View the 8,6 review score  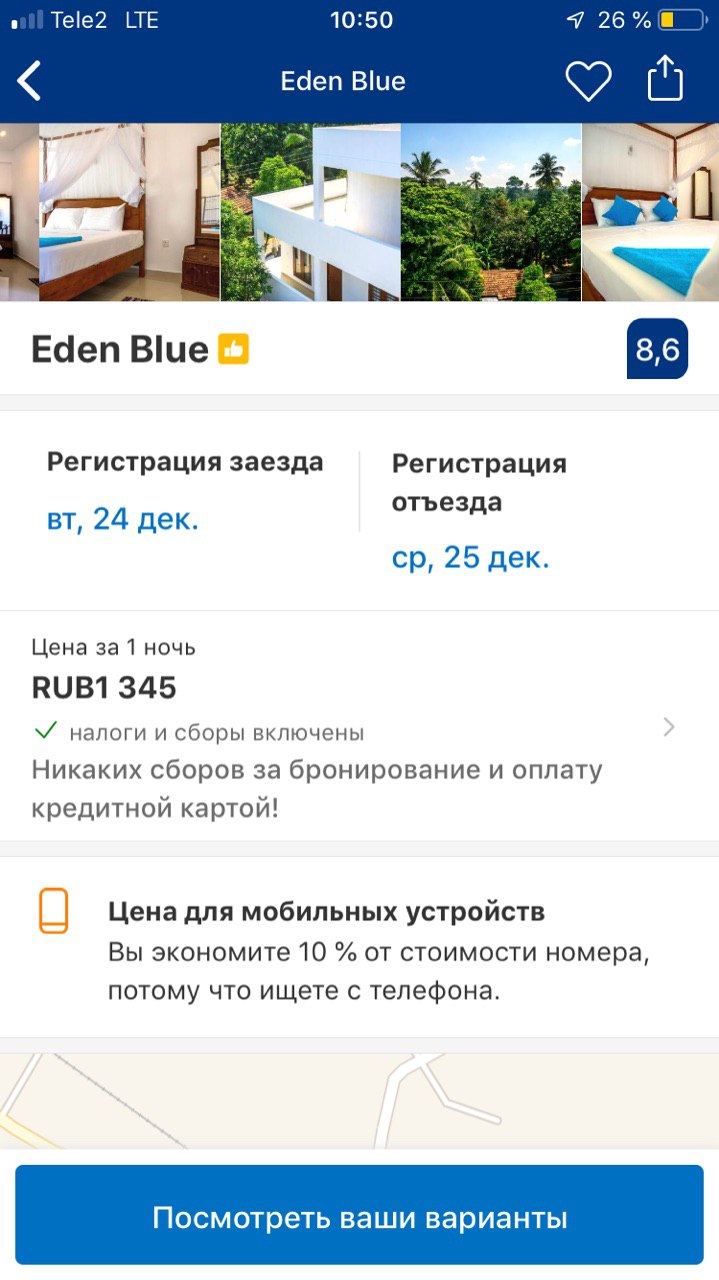(657, 349)
